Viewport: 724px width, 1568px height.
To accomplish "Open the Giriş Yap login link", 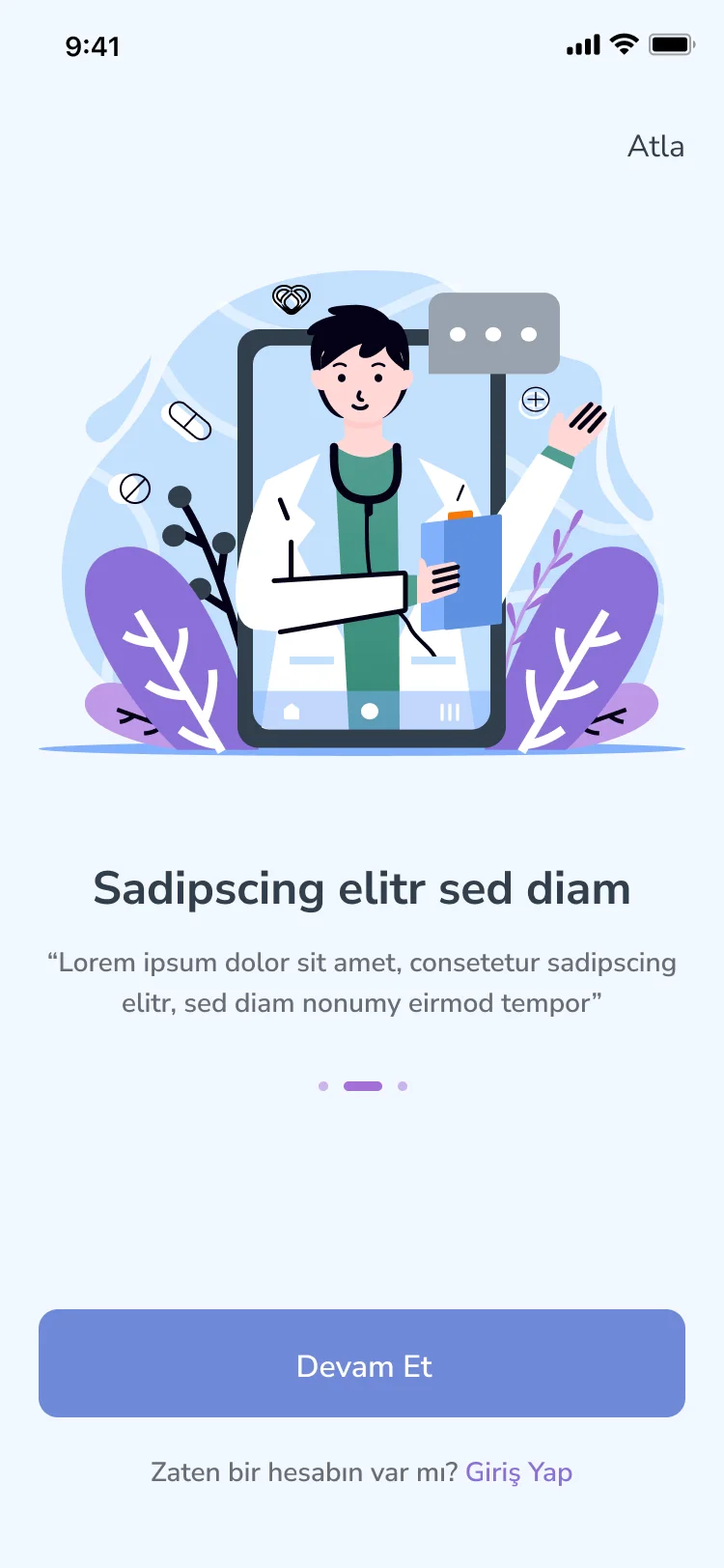I will point(519,1472).
